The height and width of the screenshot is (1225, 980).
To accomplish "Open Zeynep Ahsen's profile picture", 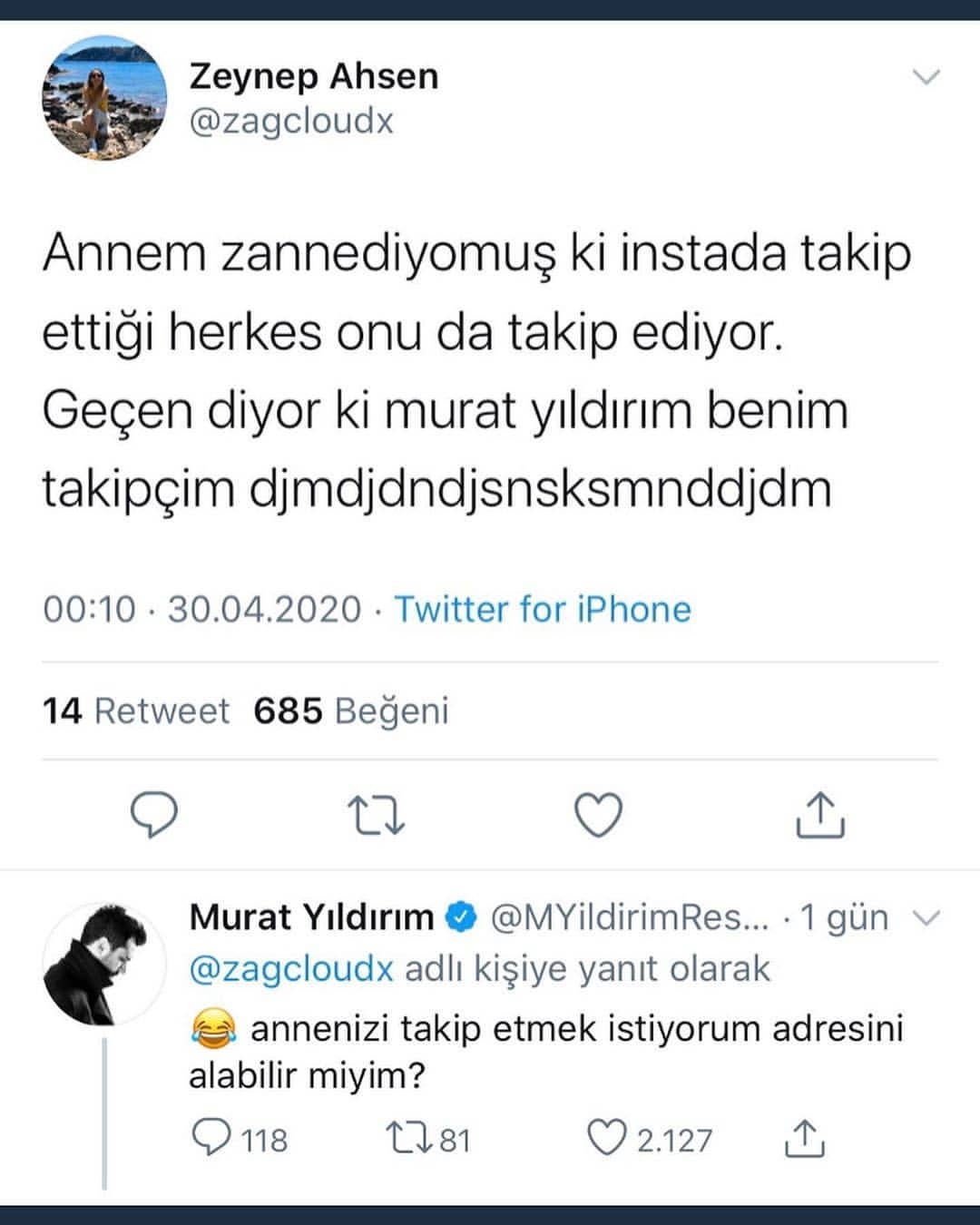I will [x=104, y=99].
